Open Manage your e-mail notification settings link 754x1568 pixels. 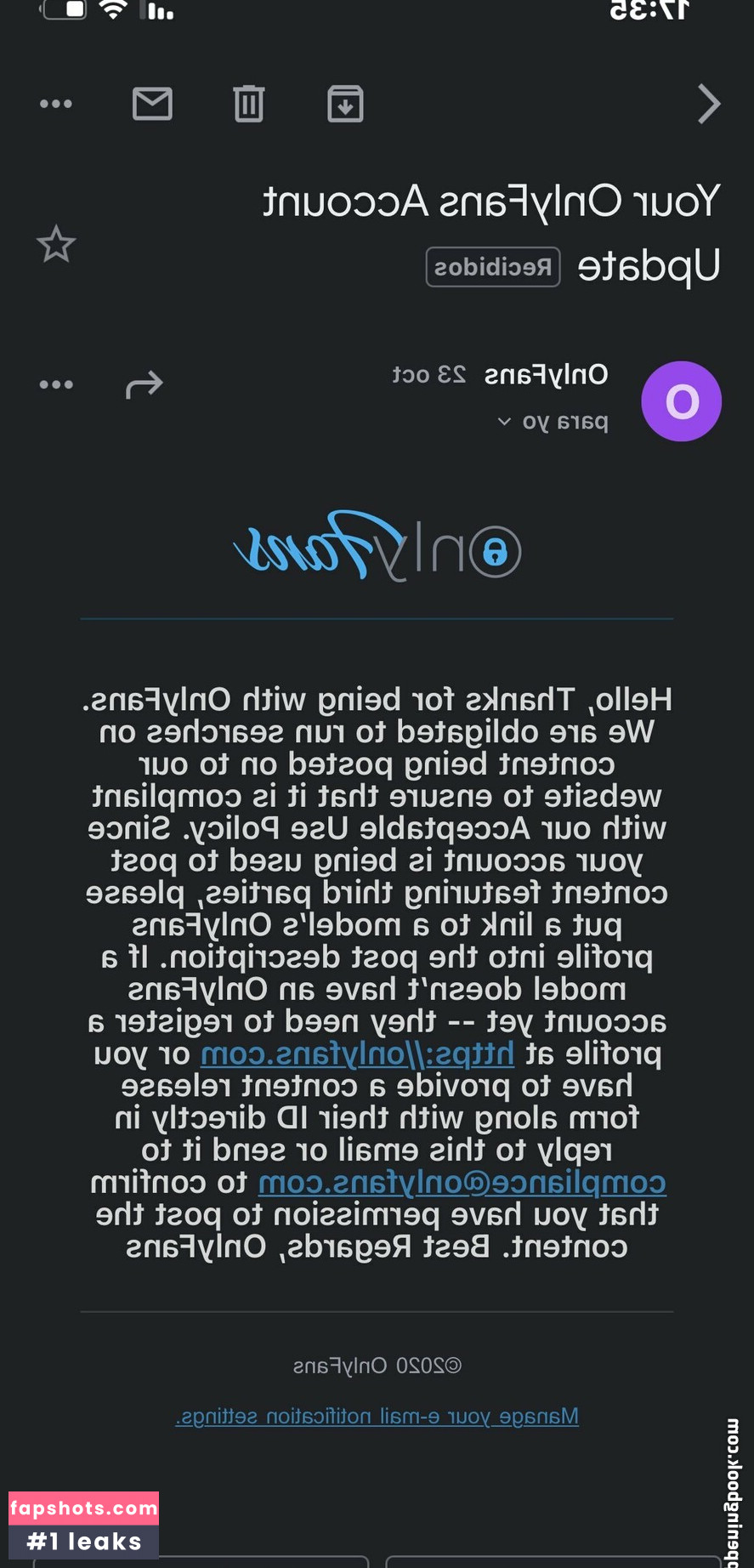coord(377,1417)
